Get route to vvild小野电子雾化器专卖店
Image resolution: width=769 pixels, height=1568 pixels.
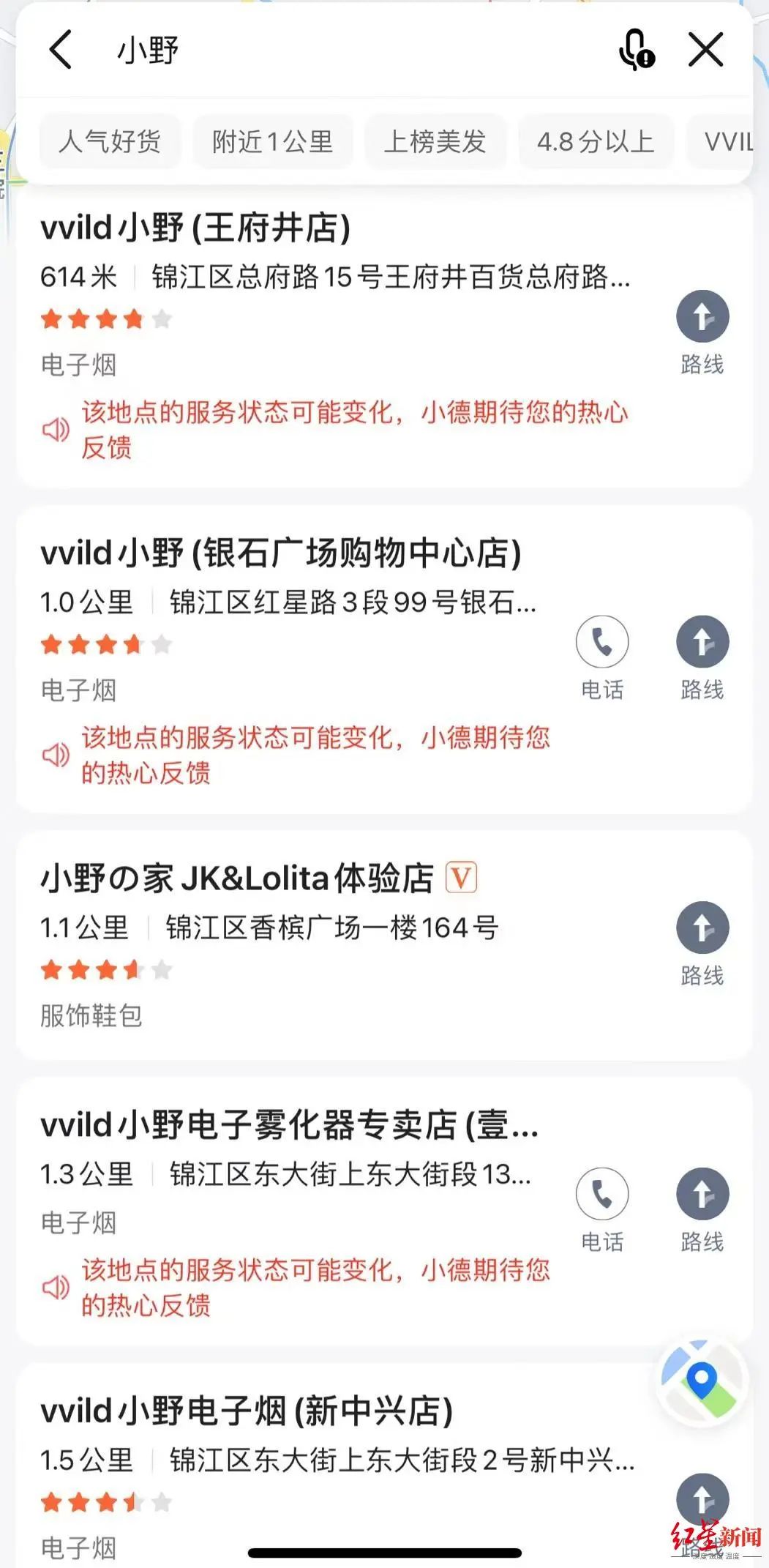702,1195
